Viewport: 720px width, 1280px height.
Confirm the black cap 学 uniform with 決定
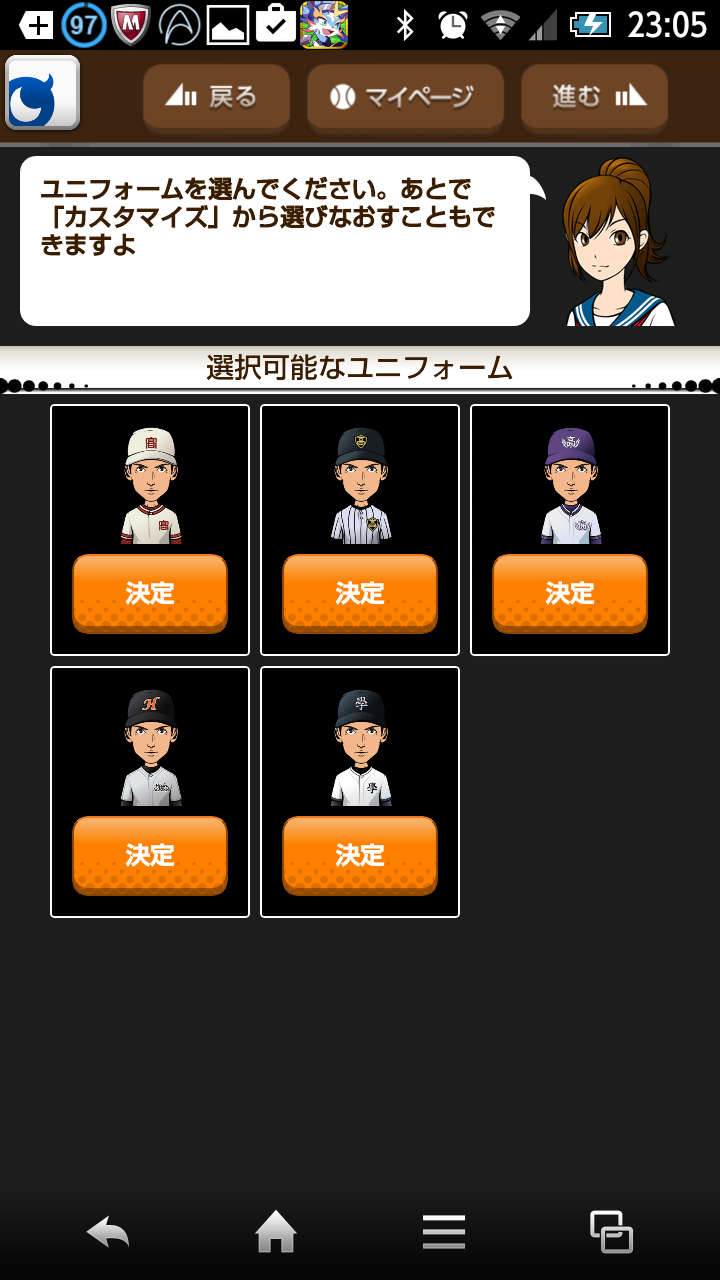[x=360, y=854]
